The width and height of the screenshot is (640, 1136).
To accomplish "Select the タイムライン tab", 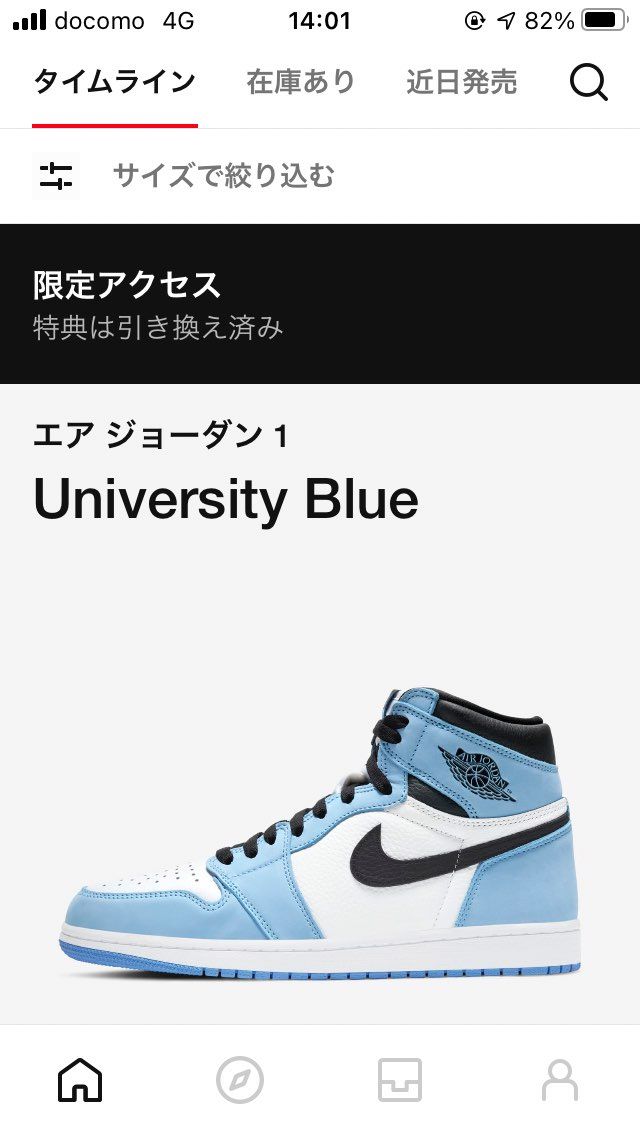I will click(x=114, y=82).
